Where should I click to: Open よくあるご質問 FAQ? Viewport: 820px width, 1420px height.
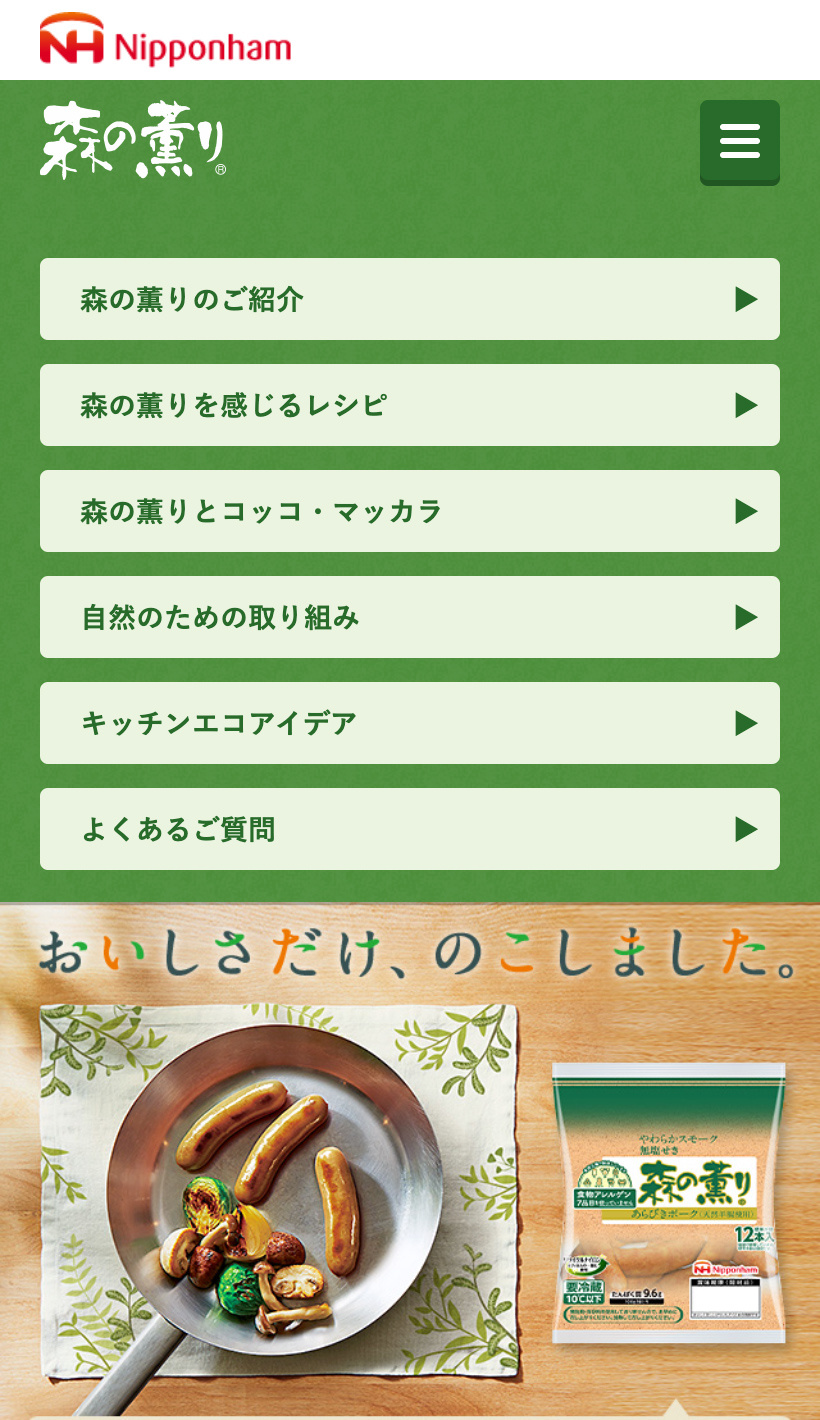(x=409, y=829)
